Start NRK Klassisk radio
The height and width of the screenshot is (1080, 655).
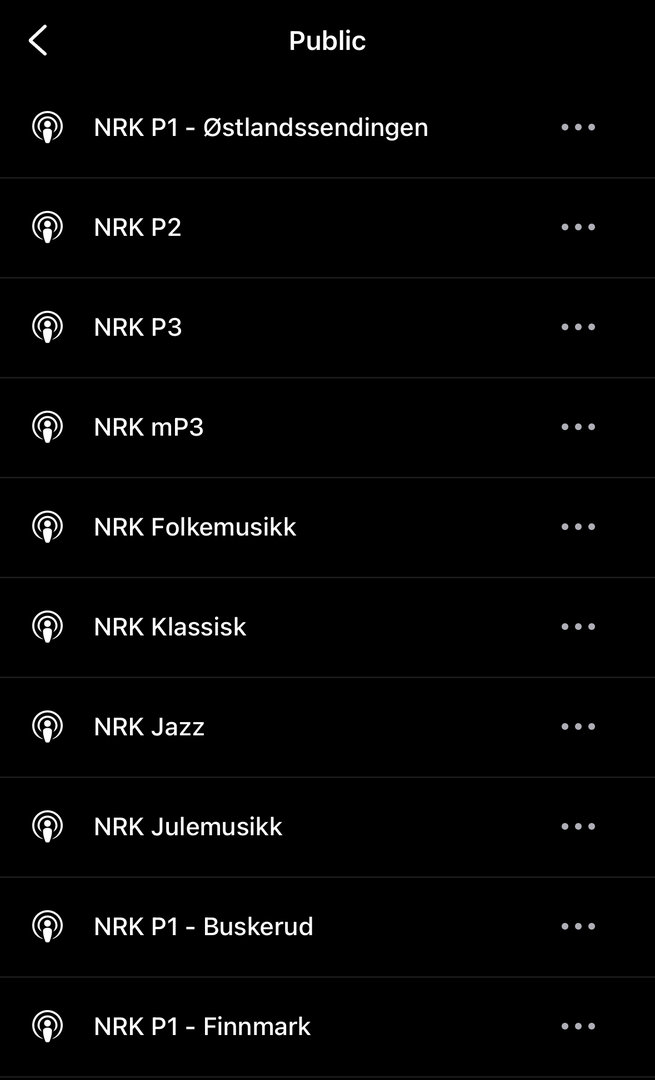click(x=170, y=627)
